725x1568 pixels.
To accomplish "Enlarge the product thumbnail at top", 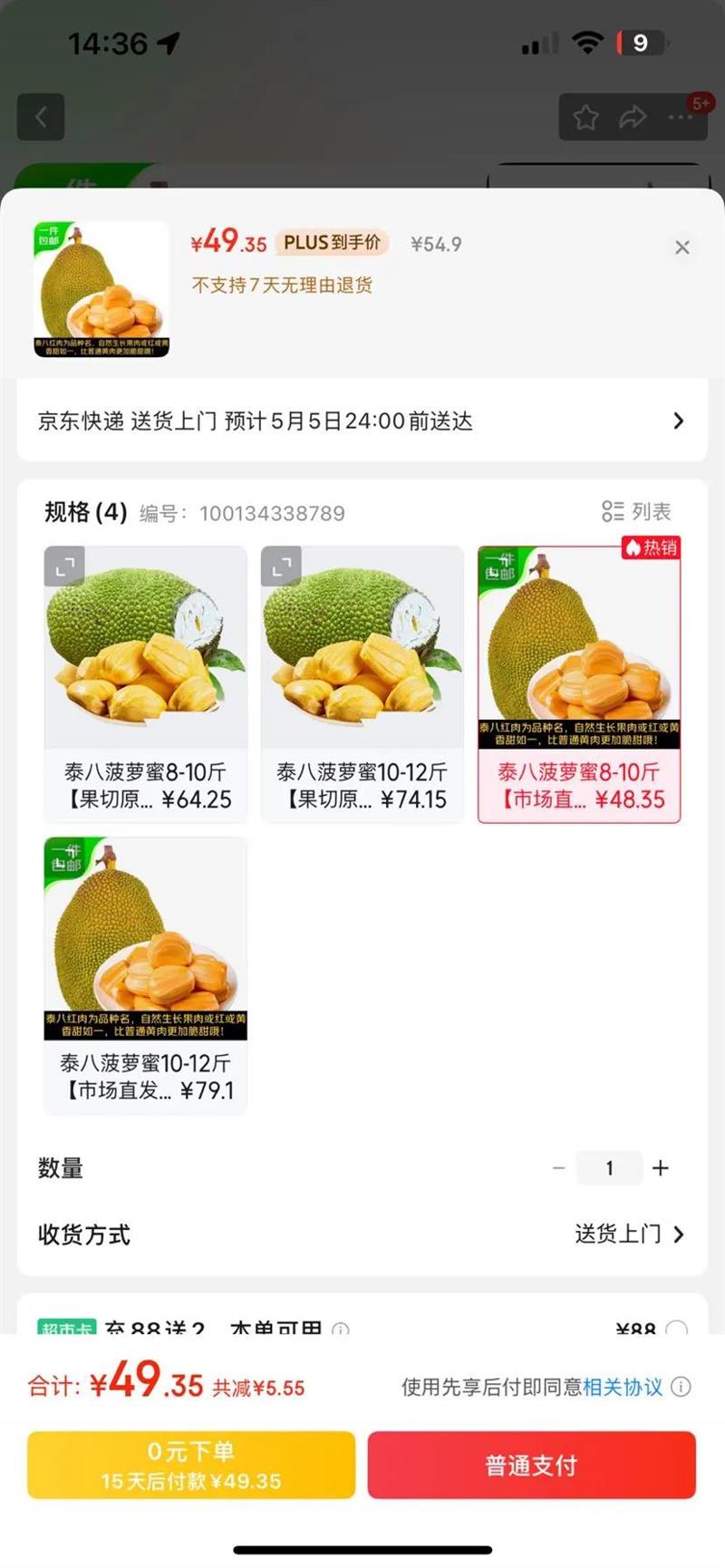I will coord(101,290).
